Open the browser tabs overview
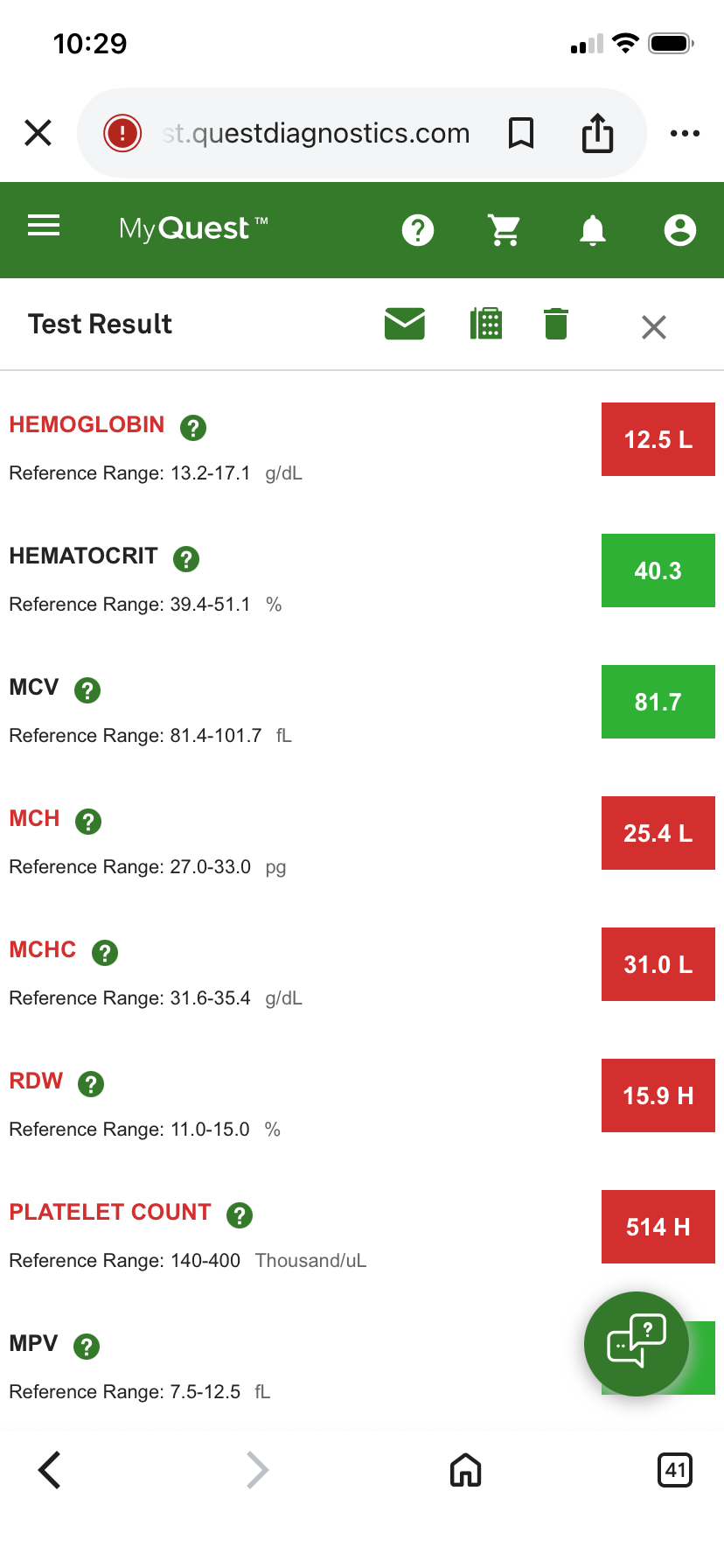This screenshot has height=1568, width=724. coord(674,1470)
